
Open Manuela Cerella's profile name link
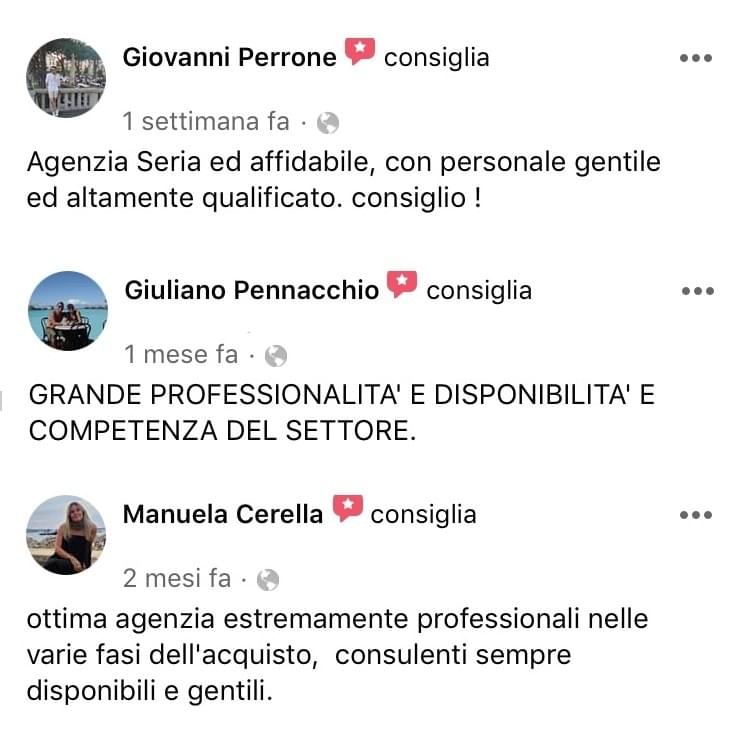[x=223, y=515]
